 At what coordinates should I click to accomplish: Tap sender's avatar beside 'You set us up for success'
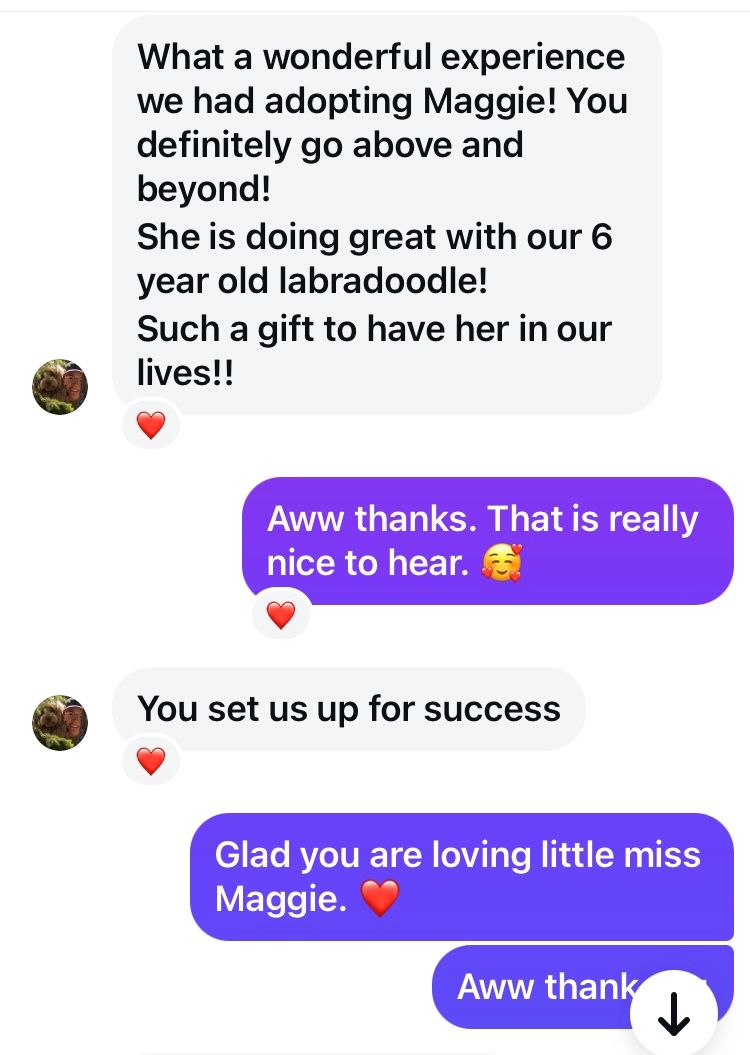(60, 723)
